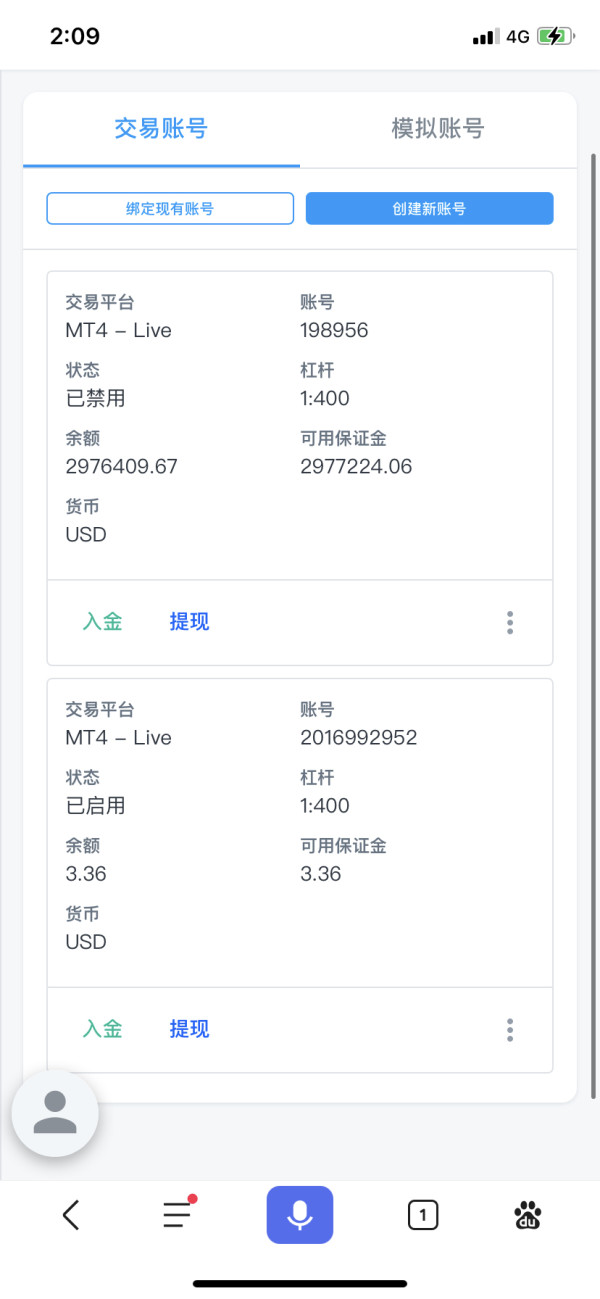600x1299 pixels.
Task: Tap the 绑定现有账号 button
Action: click(x=170, y=208)
